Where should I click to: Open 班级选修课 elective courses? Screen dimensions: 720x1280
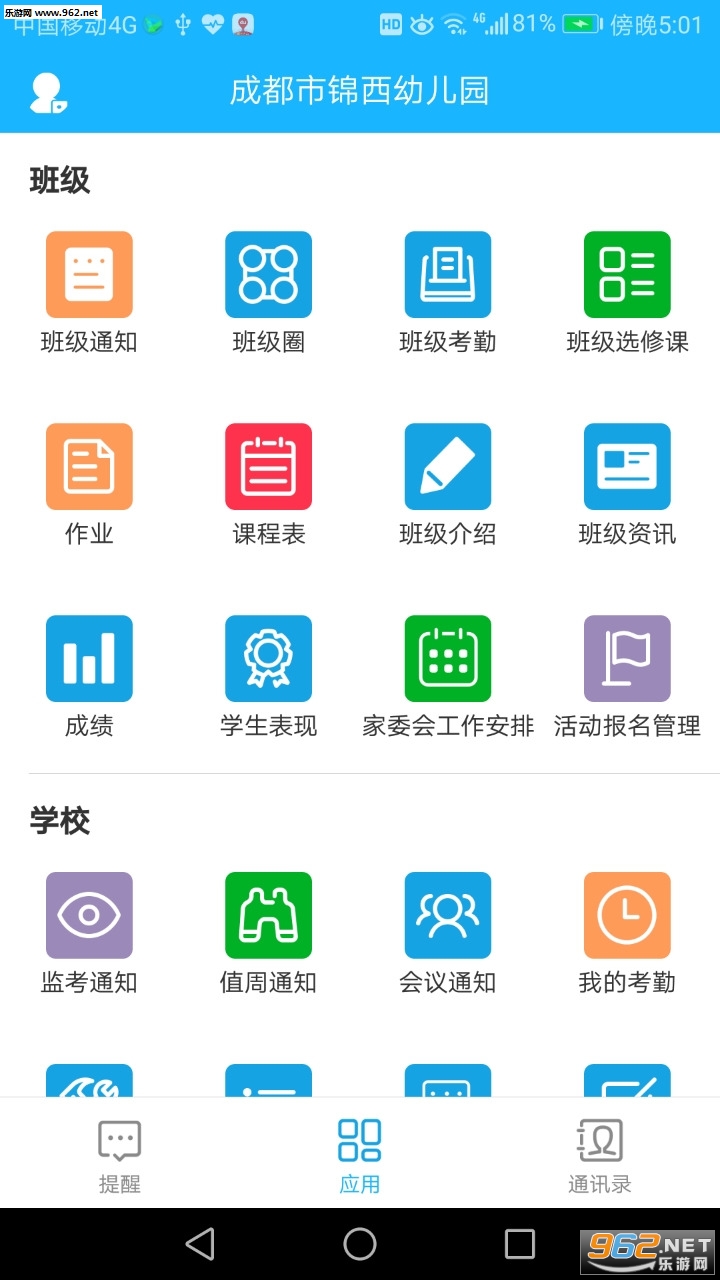click(x=627, y=275)
